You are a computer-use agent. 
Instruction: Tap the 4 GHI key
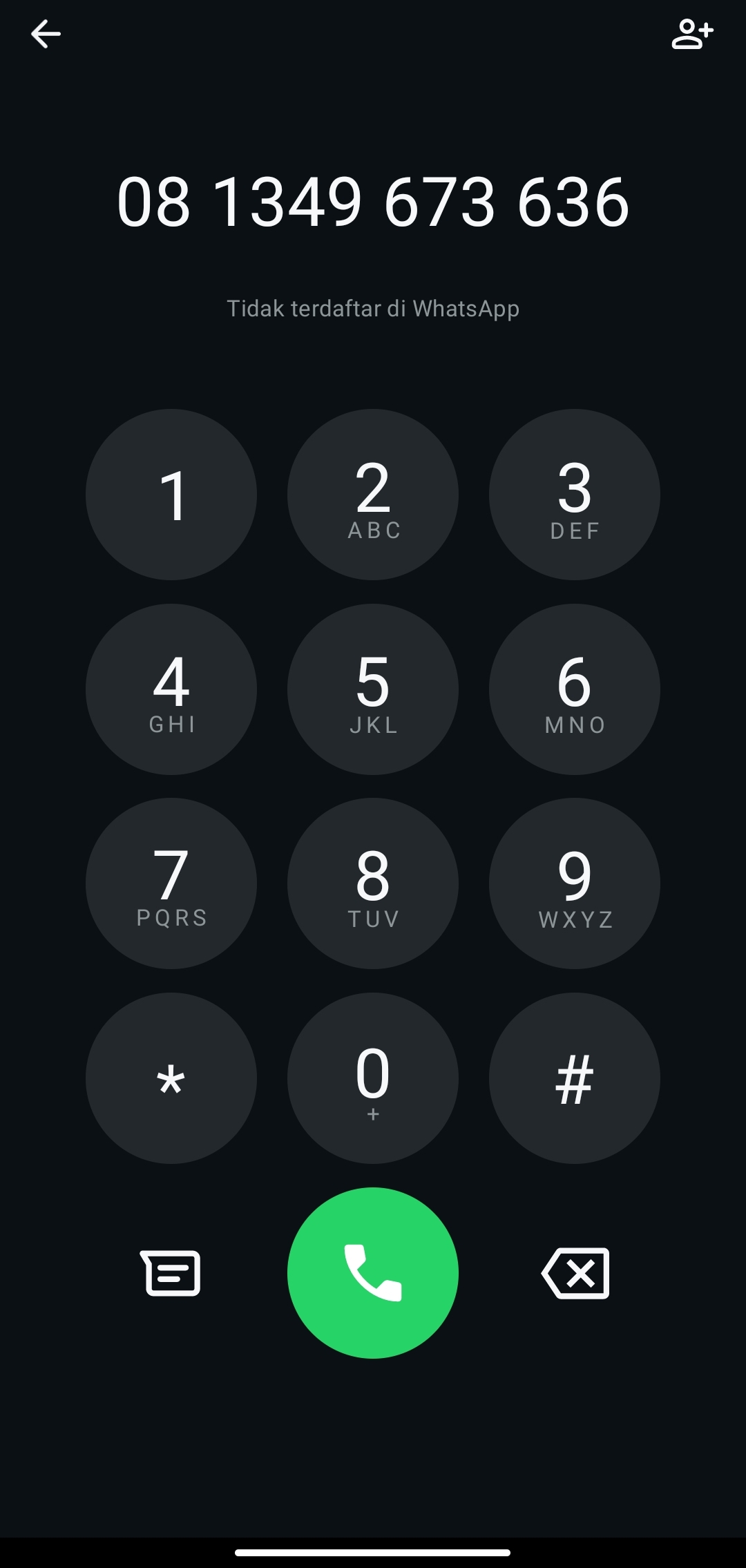click(x=171, y=689)
